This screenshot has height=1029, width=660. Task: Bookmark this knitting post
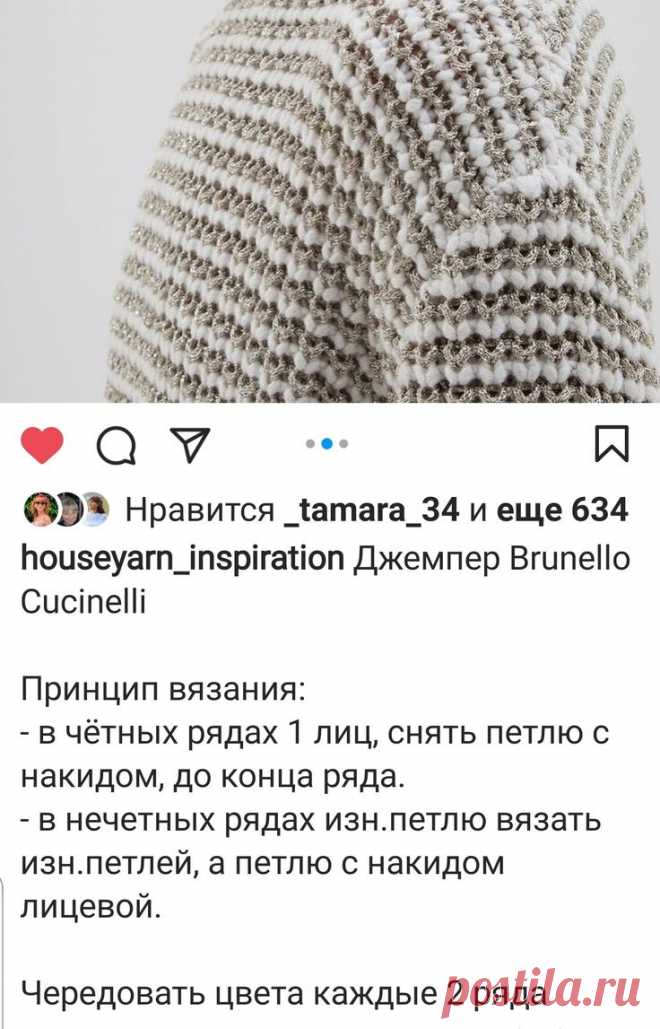tap(611, 444)
